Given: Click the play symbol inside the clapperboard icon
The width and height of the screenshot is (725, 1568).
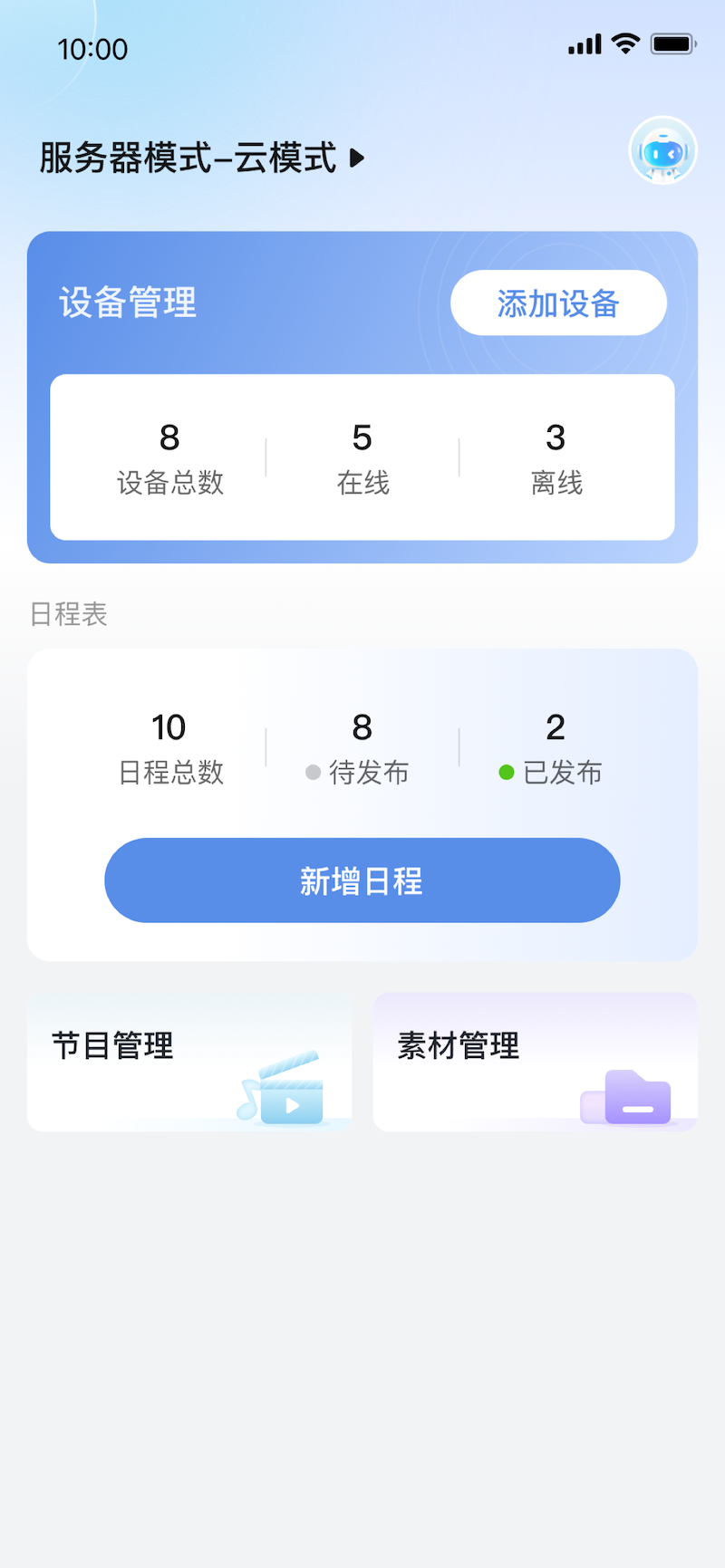Looking at the screenshot, I should click(x=292, y=1106).
